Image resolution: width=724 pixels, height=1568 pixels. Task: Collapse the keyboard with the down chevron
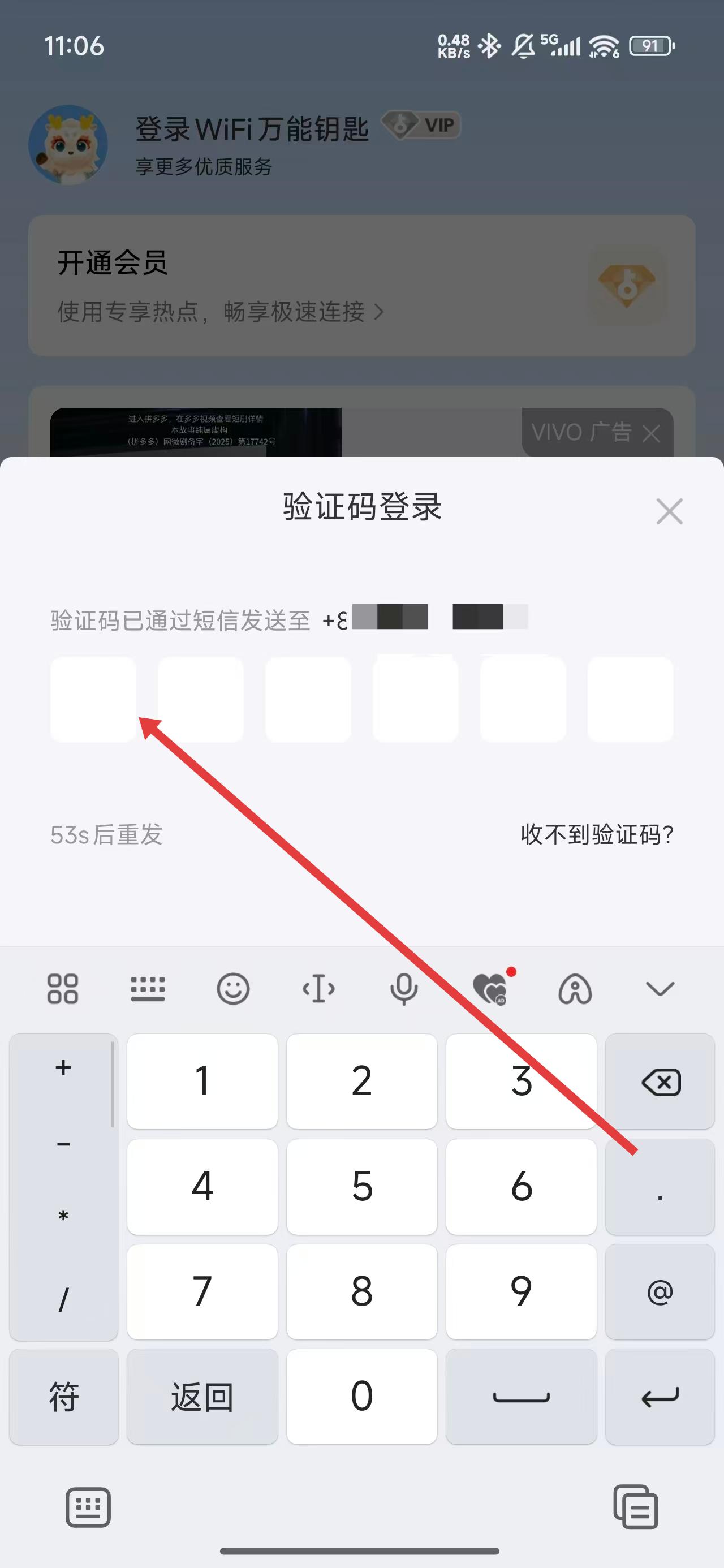660,989
